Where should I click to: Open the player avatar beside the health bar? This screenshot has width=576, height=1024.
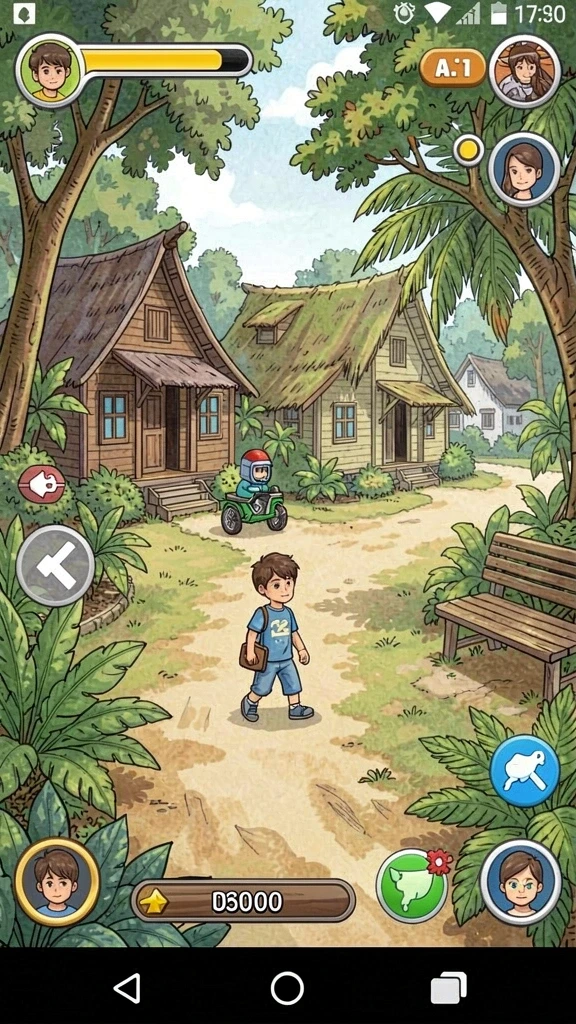pyautogui.click(x=50, y=70)
